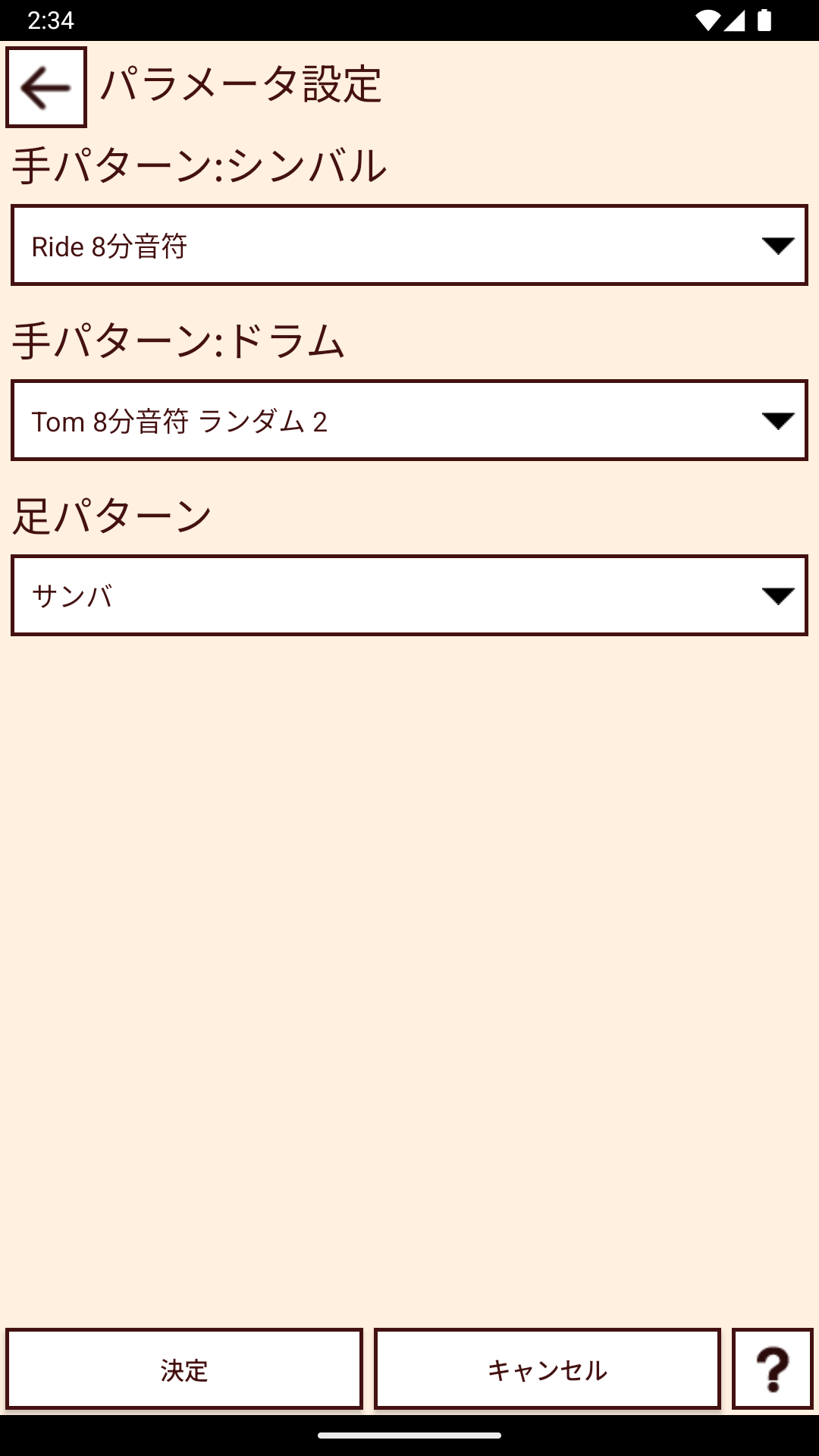819x1456 pixels.
Task: Tap the キャンセル button
Action: coord(548,1369)
